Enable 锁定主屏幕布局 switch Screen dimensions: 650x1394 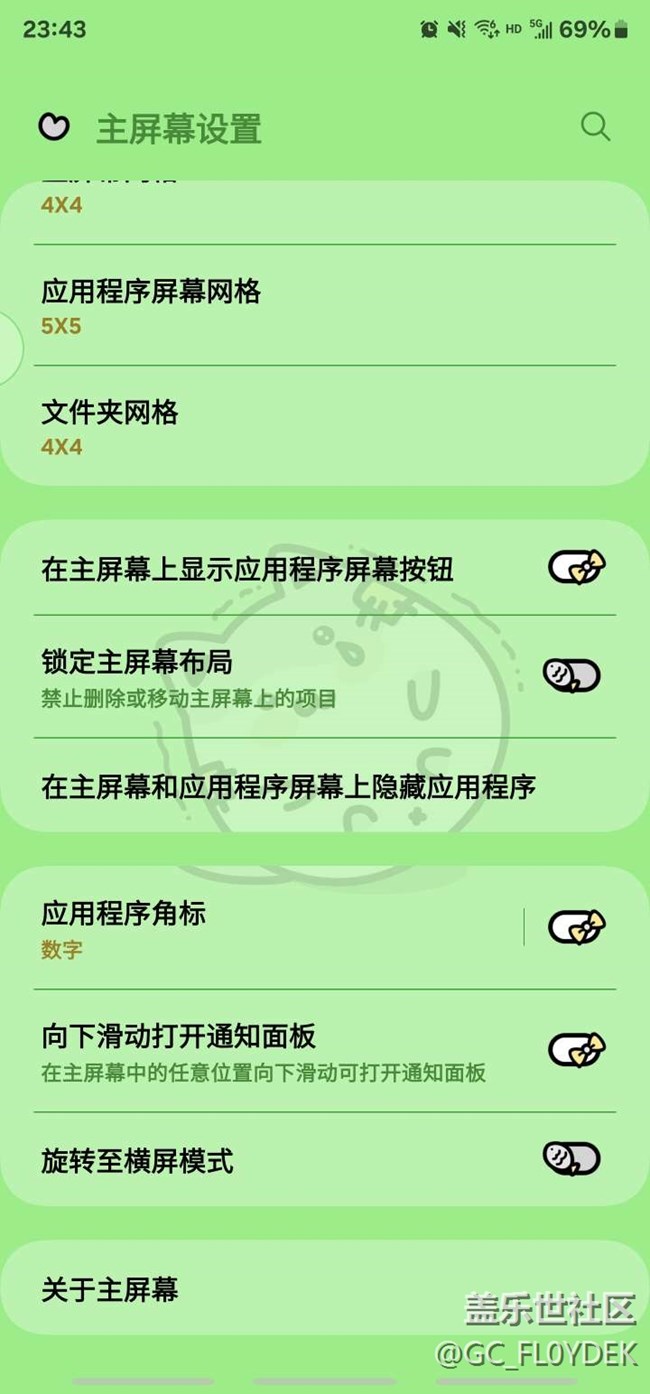(x=571, y=675)
